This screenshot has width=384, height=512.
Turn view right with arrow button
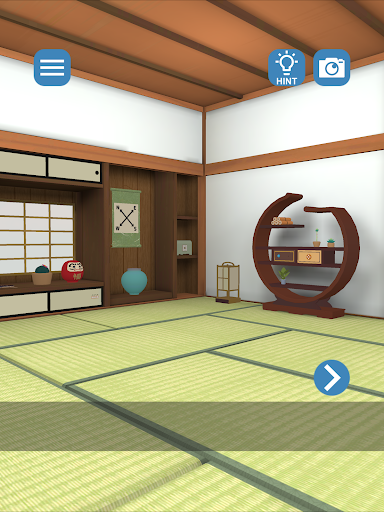[332, 378]
